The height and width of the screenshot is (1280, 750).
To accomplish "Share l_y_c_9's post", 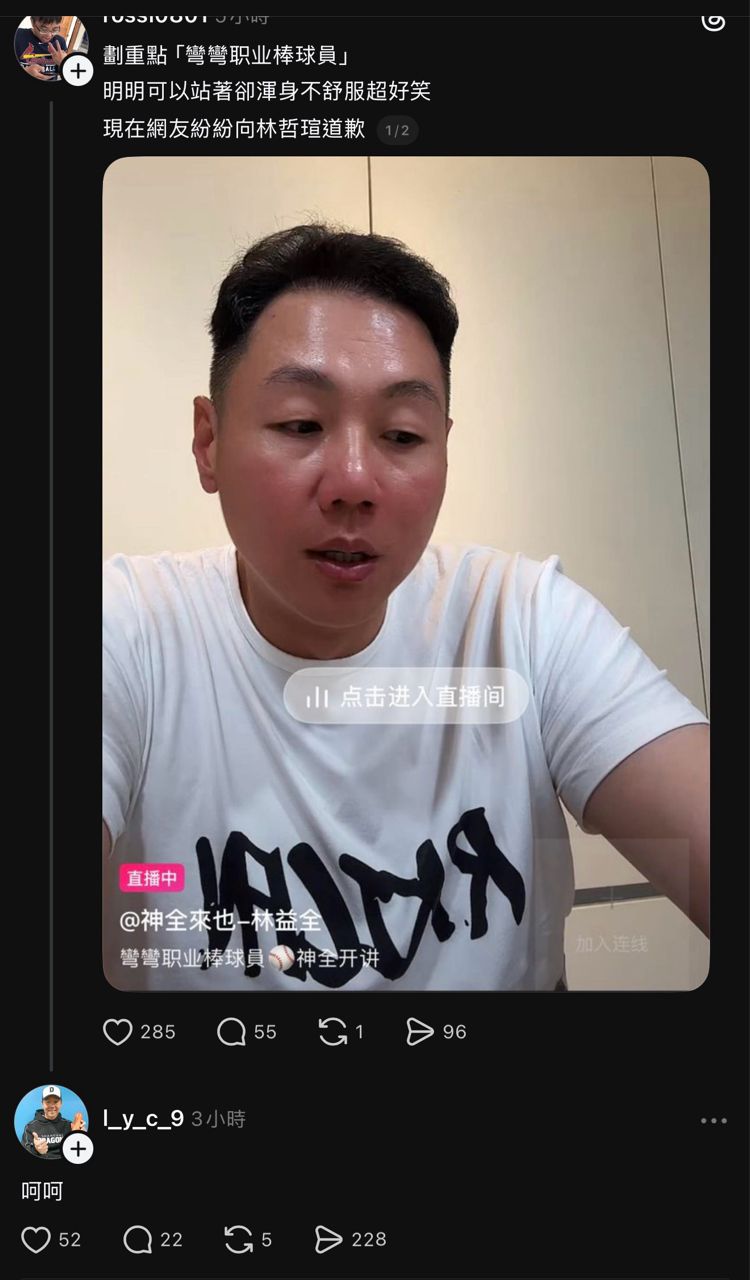I will (x=328, y=1240).
